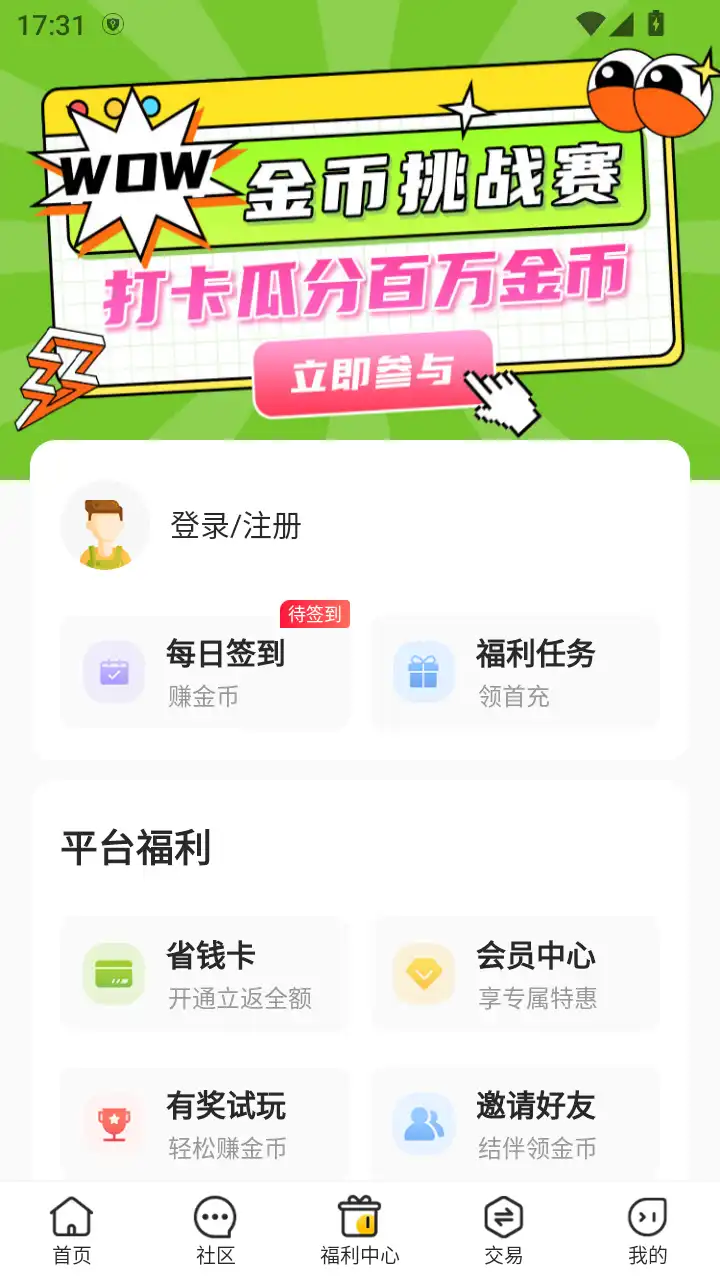Open the 每日签到 calendar icon

111,672
